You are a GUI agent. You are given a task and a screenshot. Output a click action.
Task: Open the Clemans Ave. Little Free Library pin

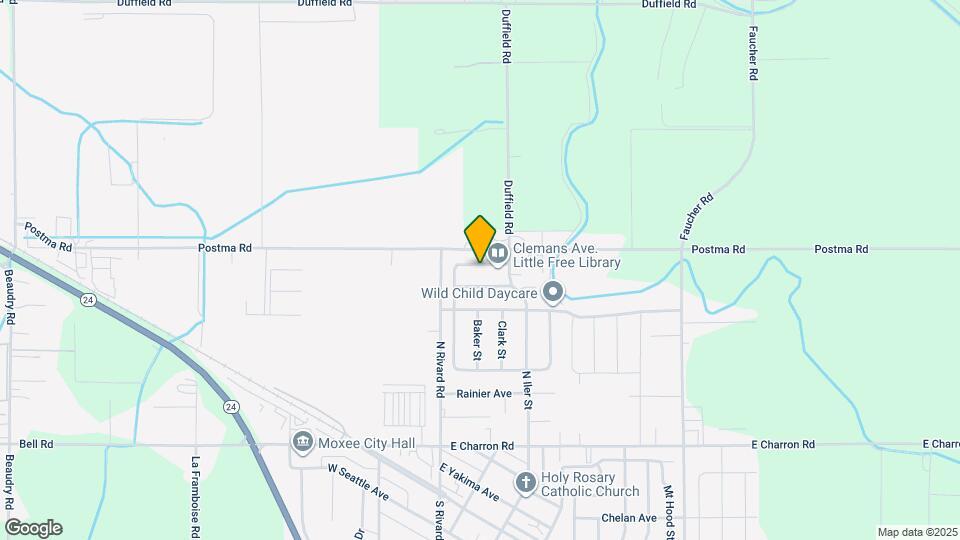point(498,254)
